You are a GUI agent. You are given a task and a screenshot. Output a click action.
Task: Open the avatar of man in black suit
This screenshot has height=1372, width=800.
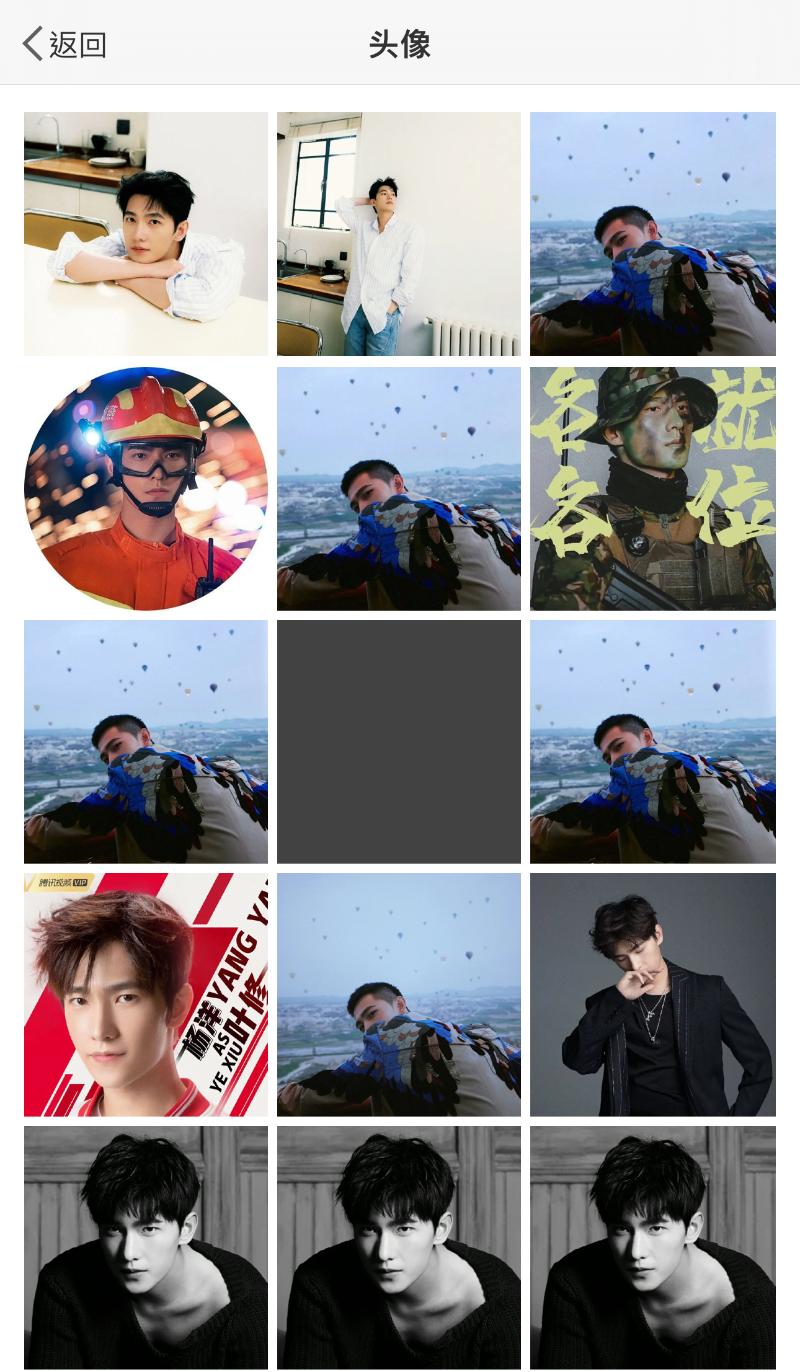coord(652,994)
